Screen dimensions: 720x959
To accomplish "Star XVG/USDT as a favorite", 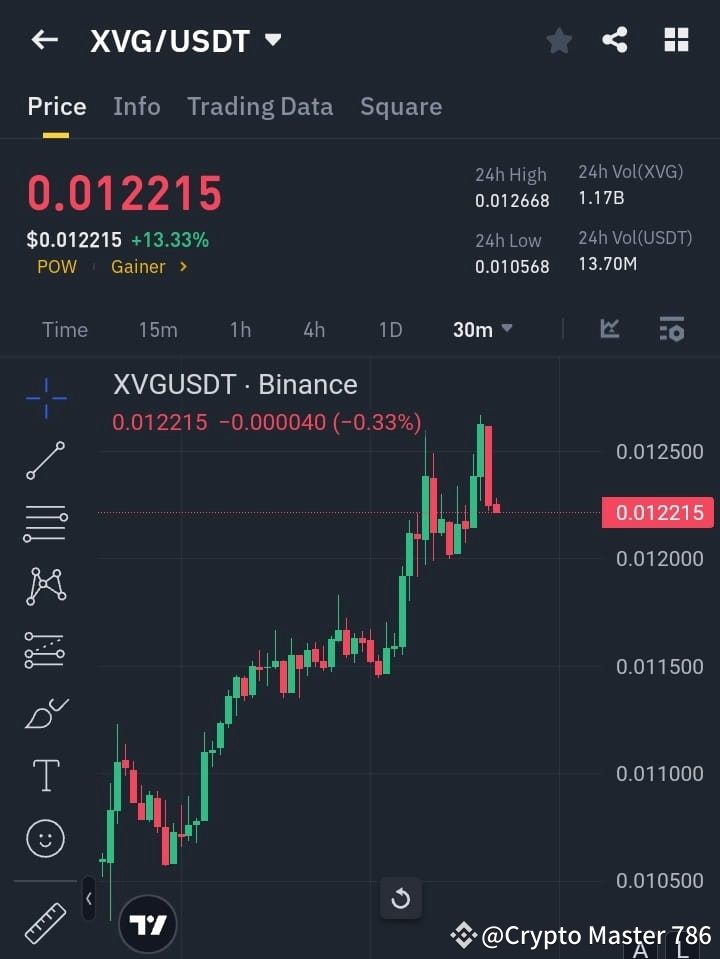I will point(558,40).
